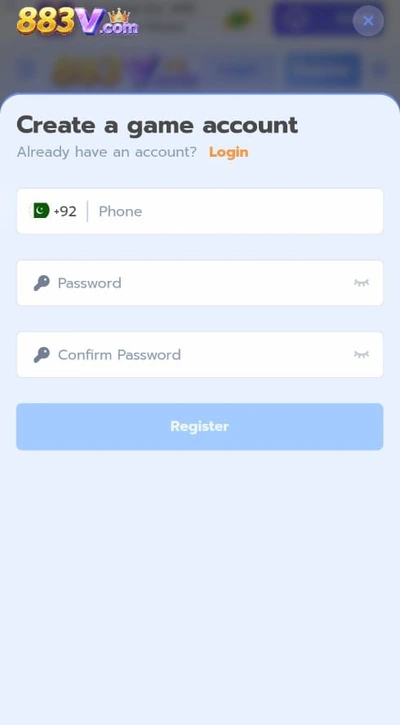Screen dimensions: 400x725
Task: Reveal the Confirm Password text
Action: 362,354
